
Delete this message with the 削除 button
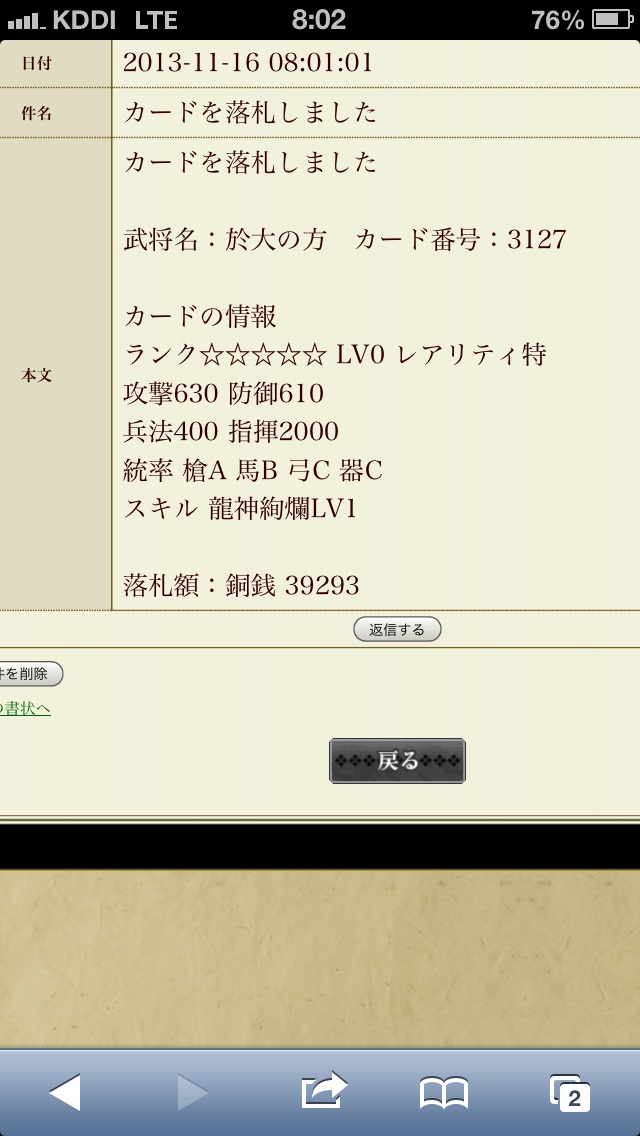(30, 674)
